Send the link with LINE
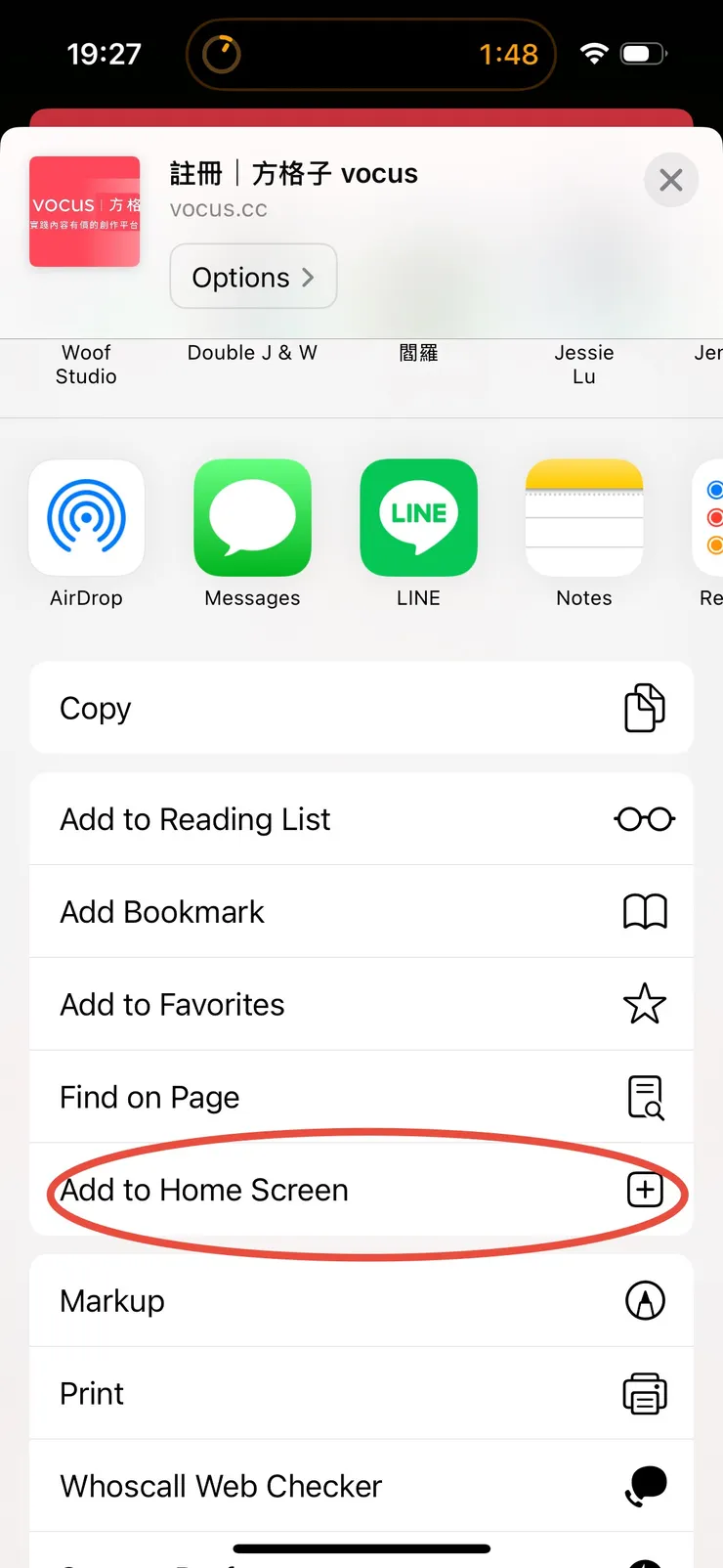Image resolution: width=723 pixels, height=1568 pixels. click(x=418, y=518)
